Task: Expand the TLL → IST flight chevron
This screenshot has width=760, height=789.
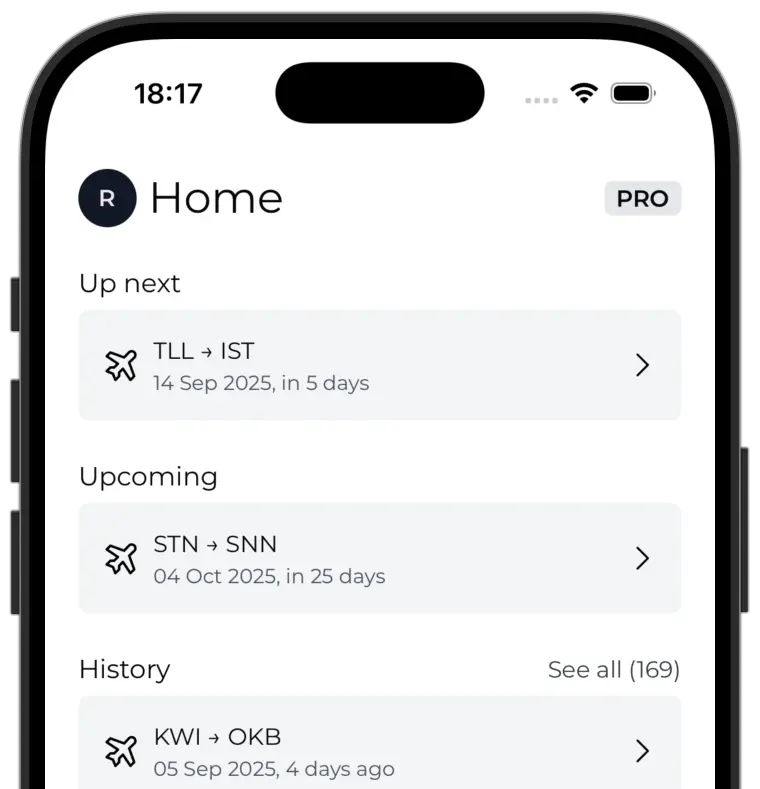Action: pos(643,365)
